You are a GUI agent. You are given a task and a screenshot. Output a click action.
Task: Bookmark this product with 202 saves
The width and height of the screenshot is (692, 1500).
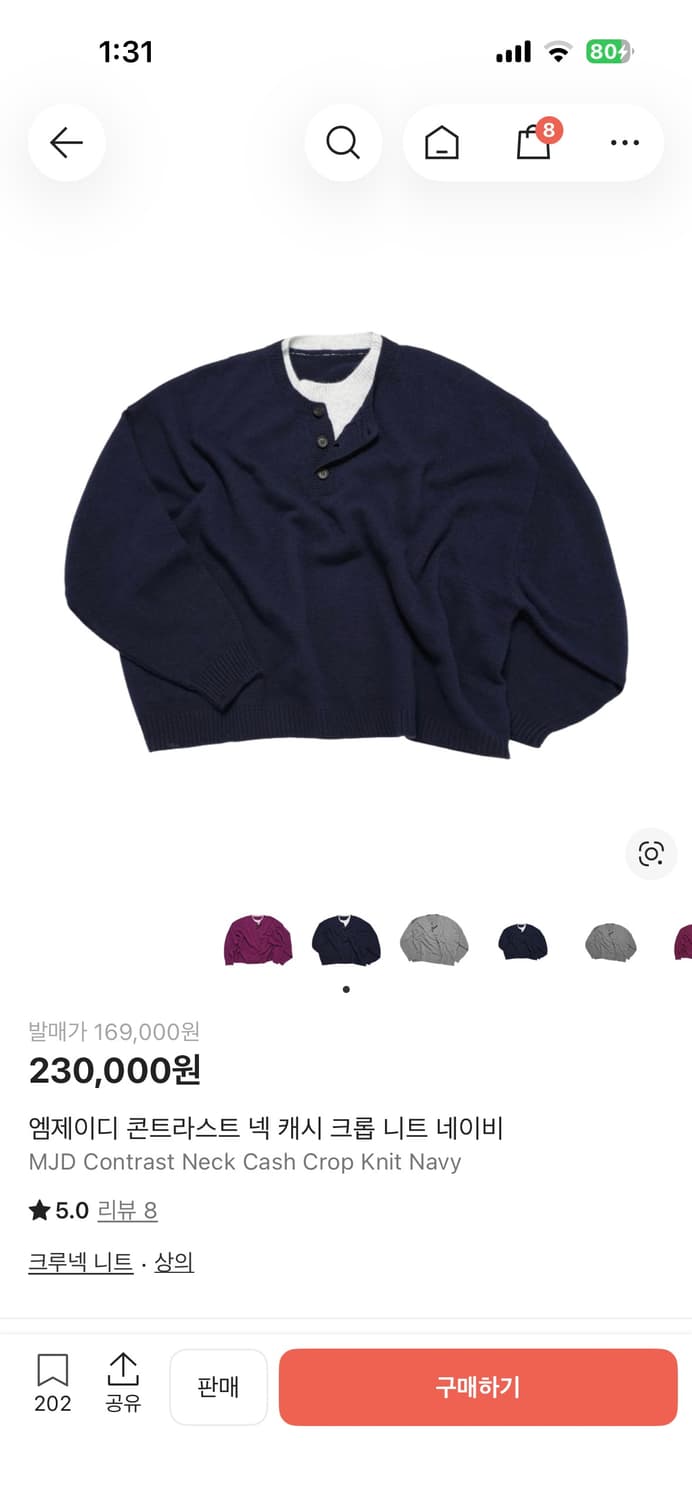click(53, 1383)
